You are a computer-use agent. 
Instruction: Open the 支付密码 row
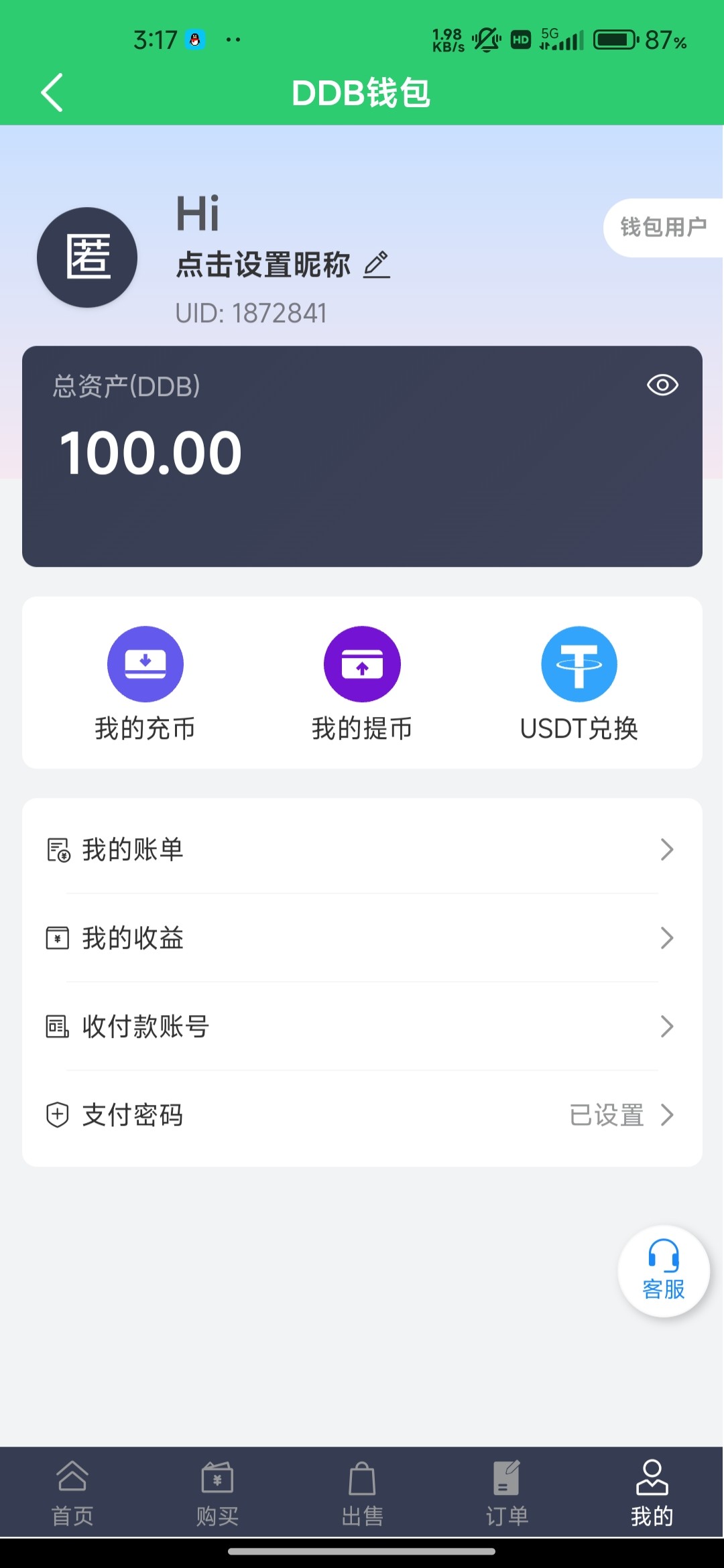(362, 1115)
